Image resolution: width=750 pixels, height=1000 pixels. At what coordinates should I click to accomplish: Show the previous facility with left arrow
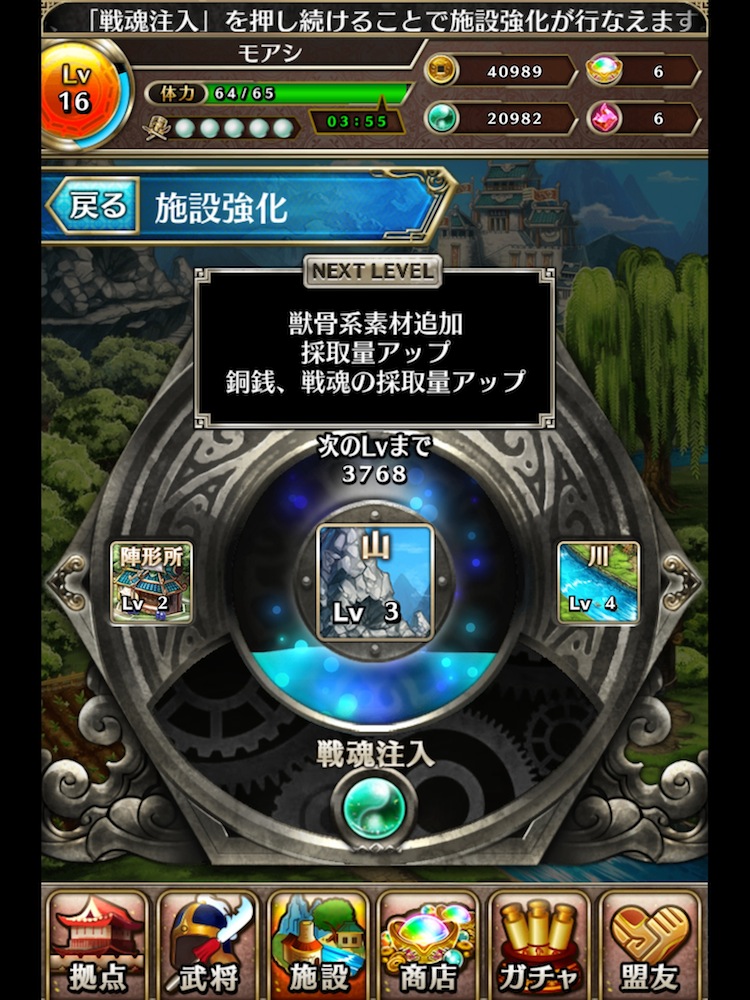point(68,577)
